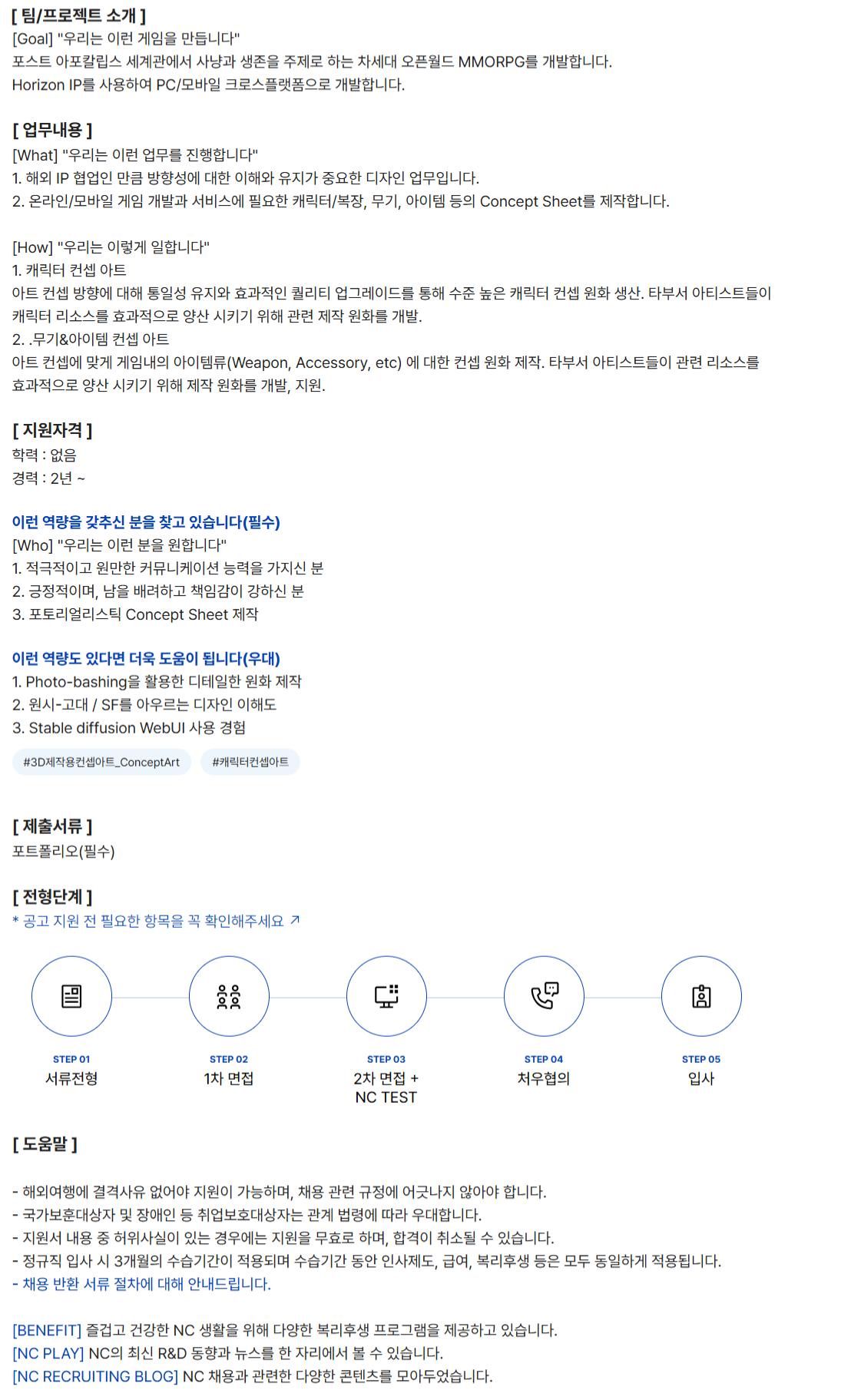The height and width of the screenshot is (1400, 841).
Task: Open the [NC PLAY] link
Action: click(48, 1353)
